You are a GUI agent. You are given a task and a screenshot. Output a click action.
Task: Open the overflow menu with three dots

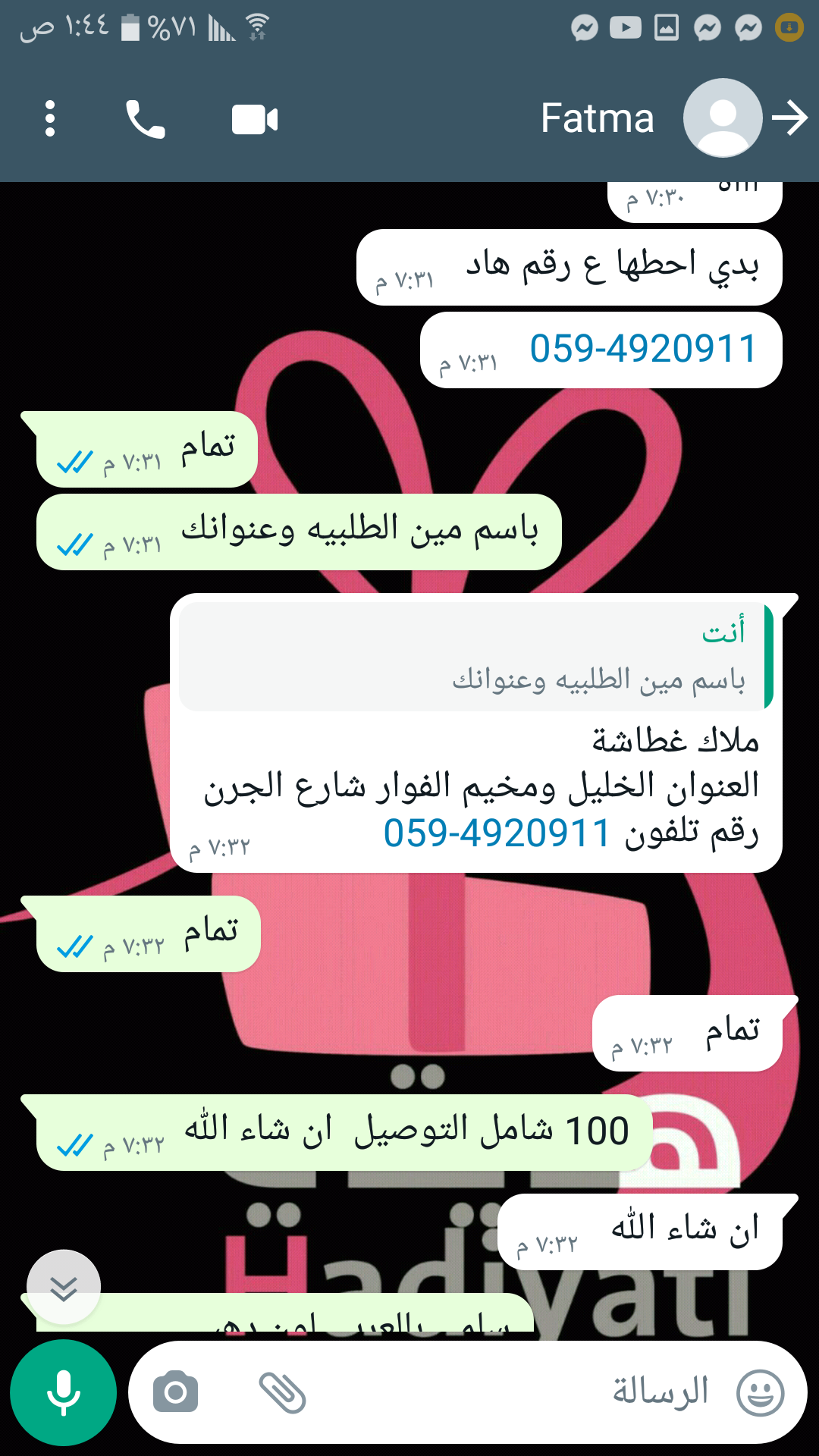50,119
